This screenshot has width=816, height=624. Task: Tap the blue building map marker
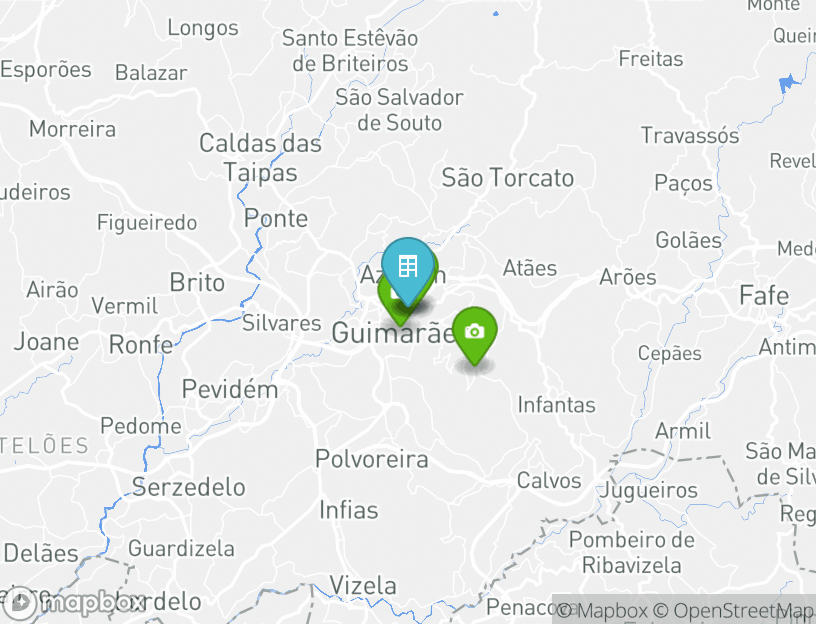pyautogui.click(x=407, y=268)
